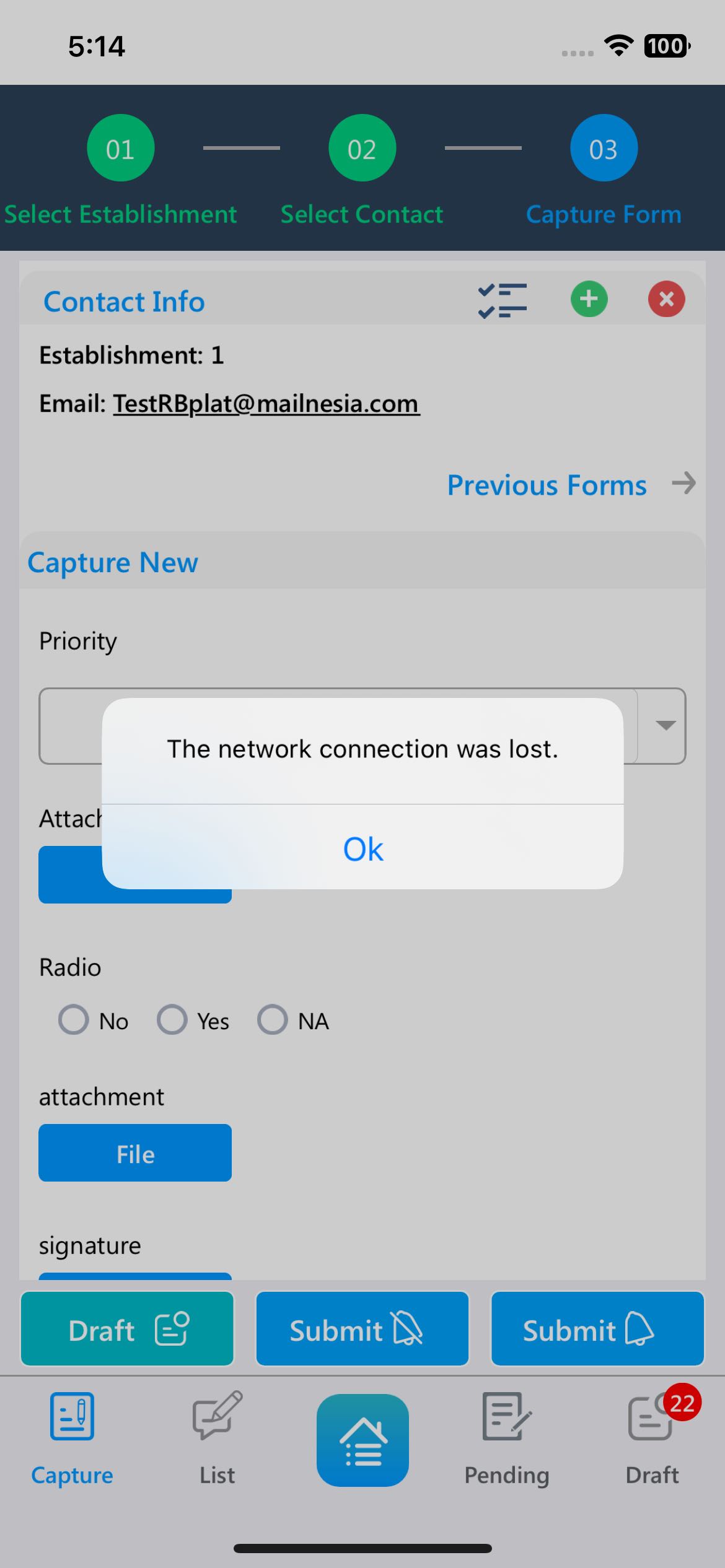Viewport: 725px width, 1568px height.
Task: Dismiss the network error with Ok
Action: click(x=362, y=848)
